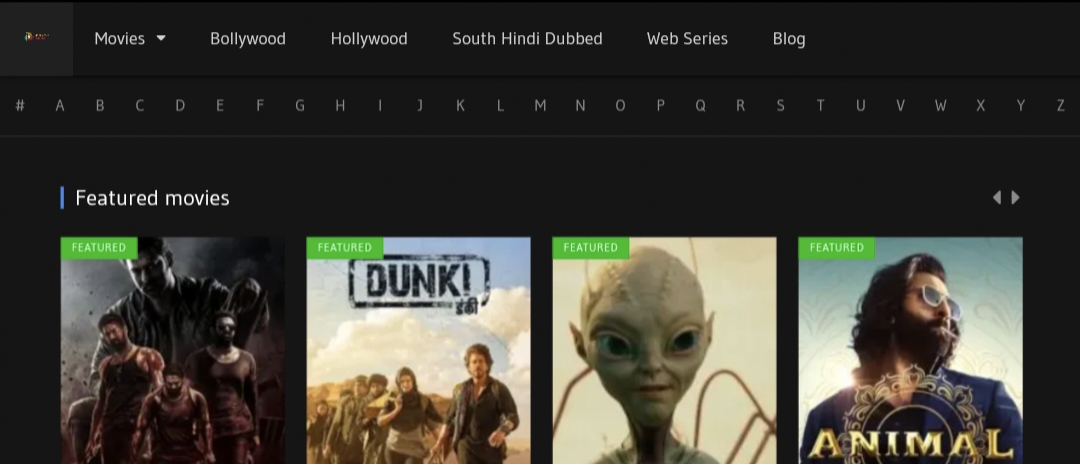This screenshot has height=464, width=1080.
Task: Expand the Movies dropdown menu
Action: click(130, 39)
